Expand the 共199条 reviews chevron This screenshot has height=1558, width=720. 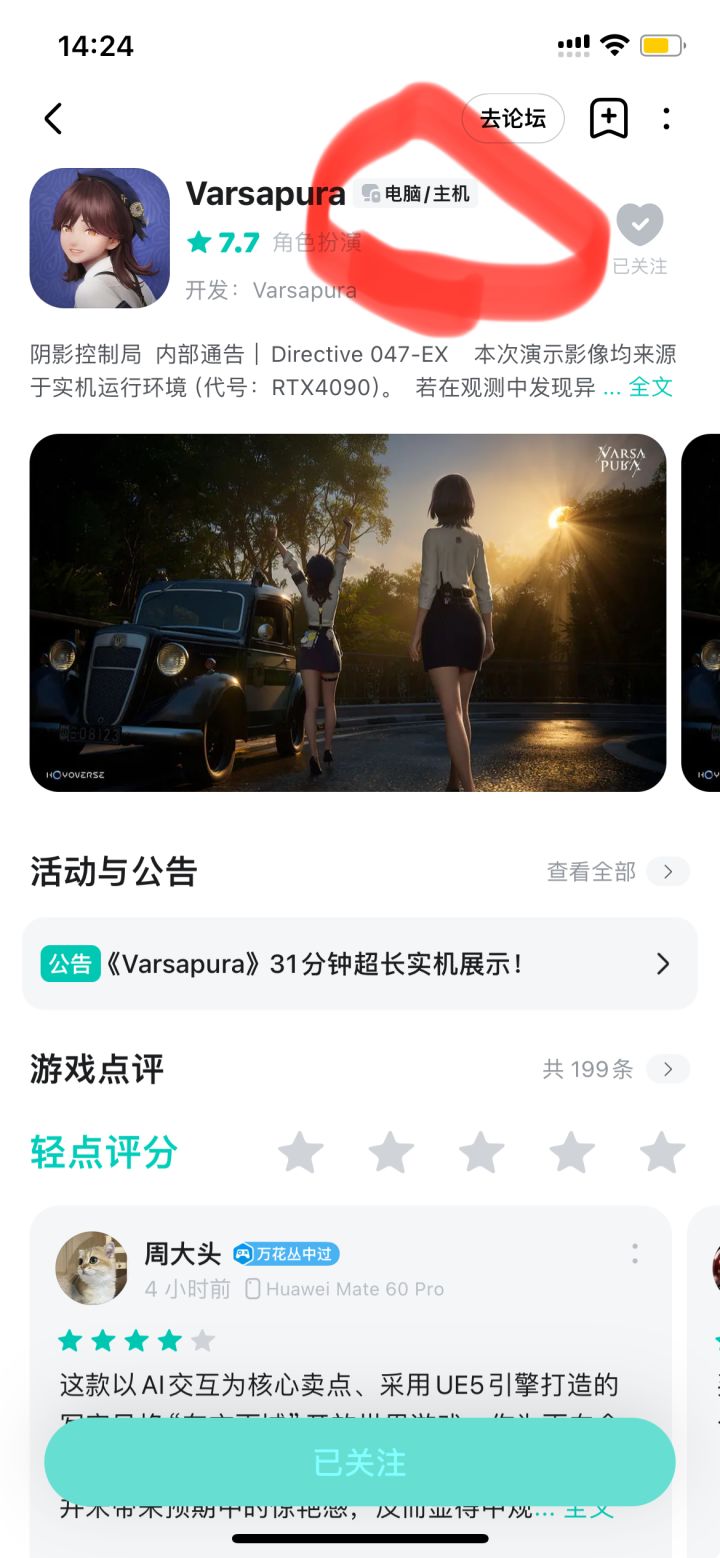[668, 1068]
